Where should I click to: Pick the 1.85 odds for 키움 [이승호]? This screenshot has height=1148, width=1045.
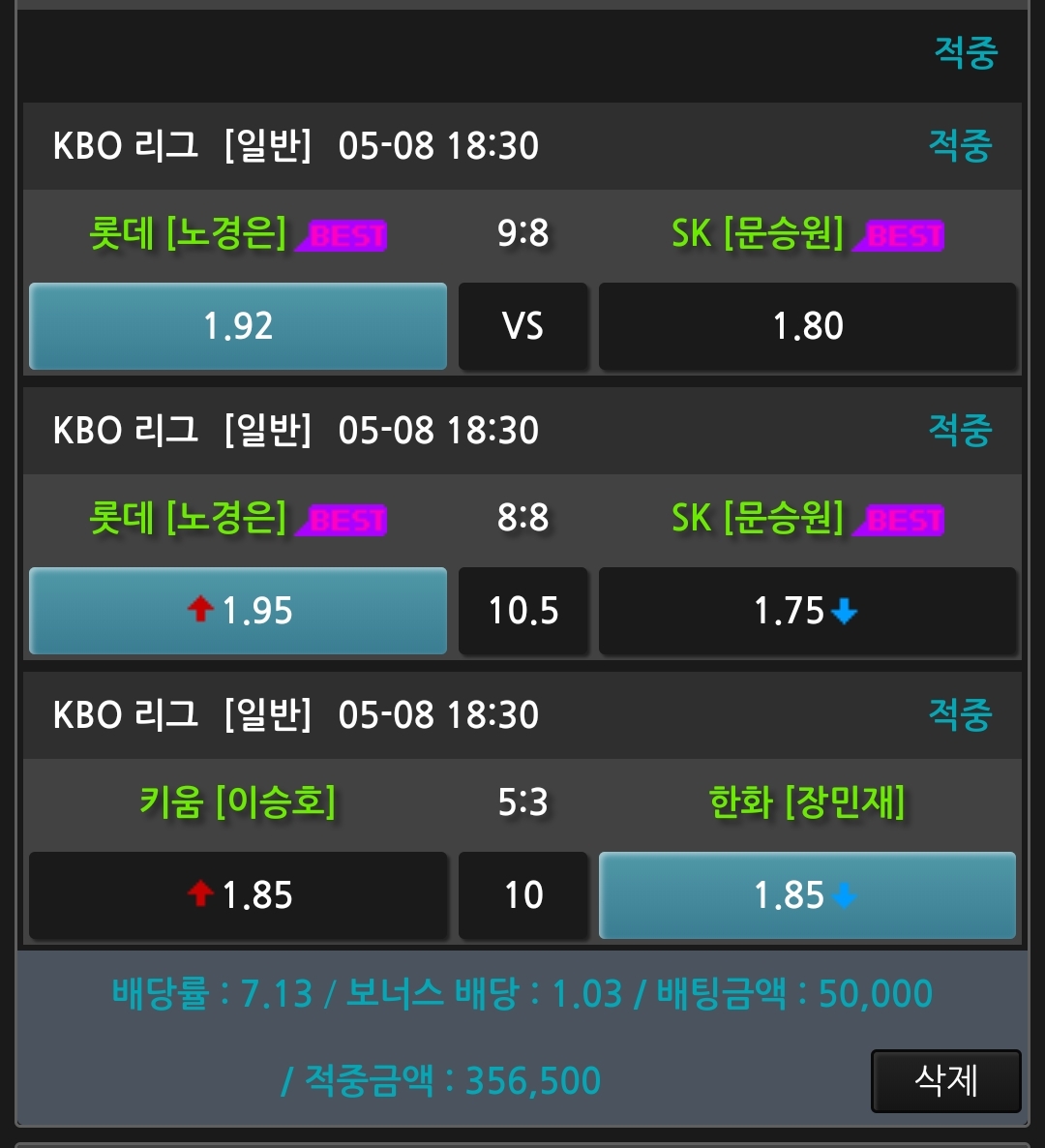(238, 895)
